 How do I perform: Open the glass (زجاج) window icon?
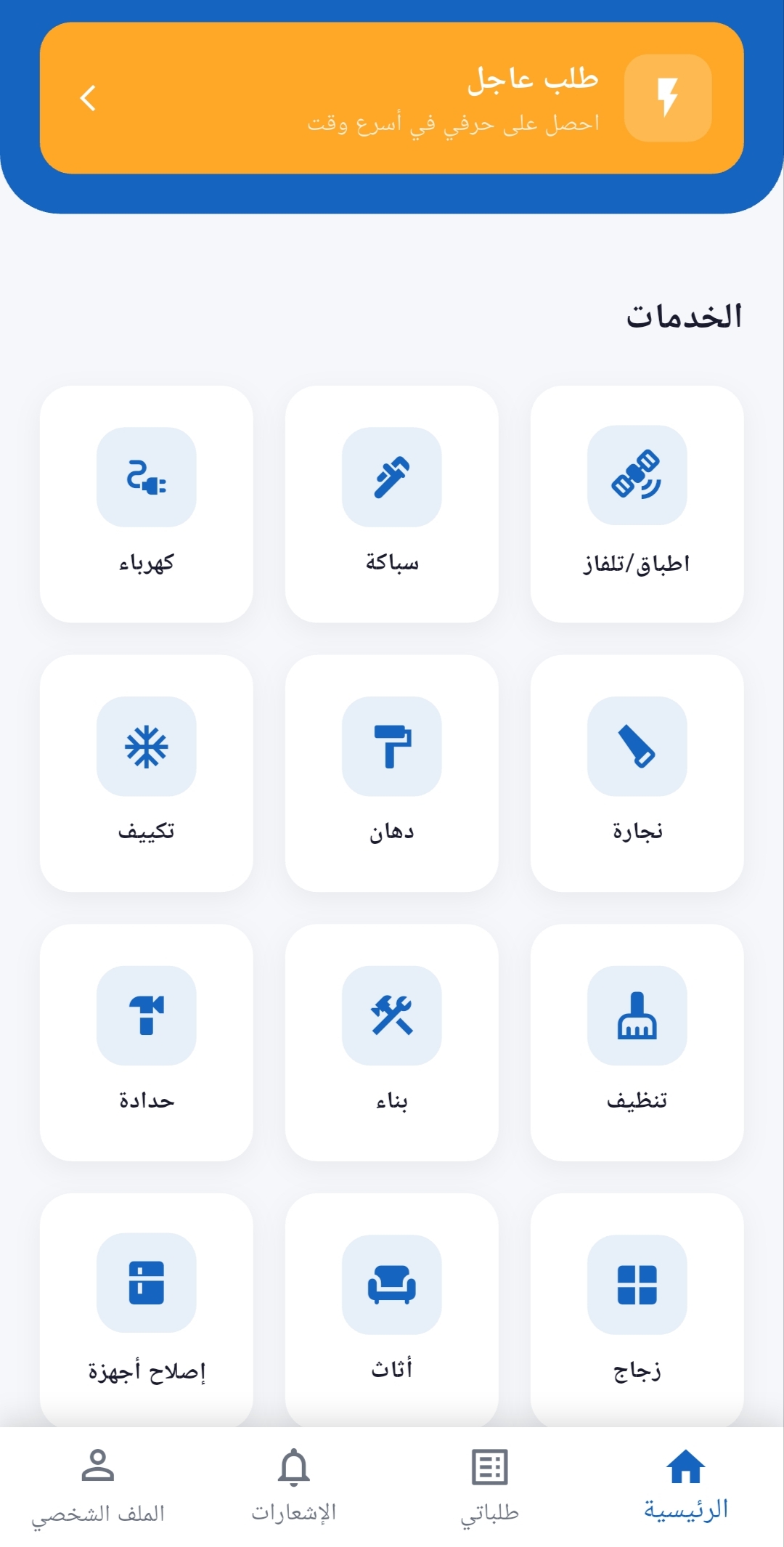637,1286
